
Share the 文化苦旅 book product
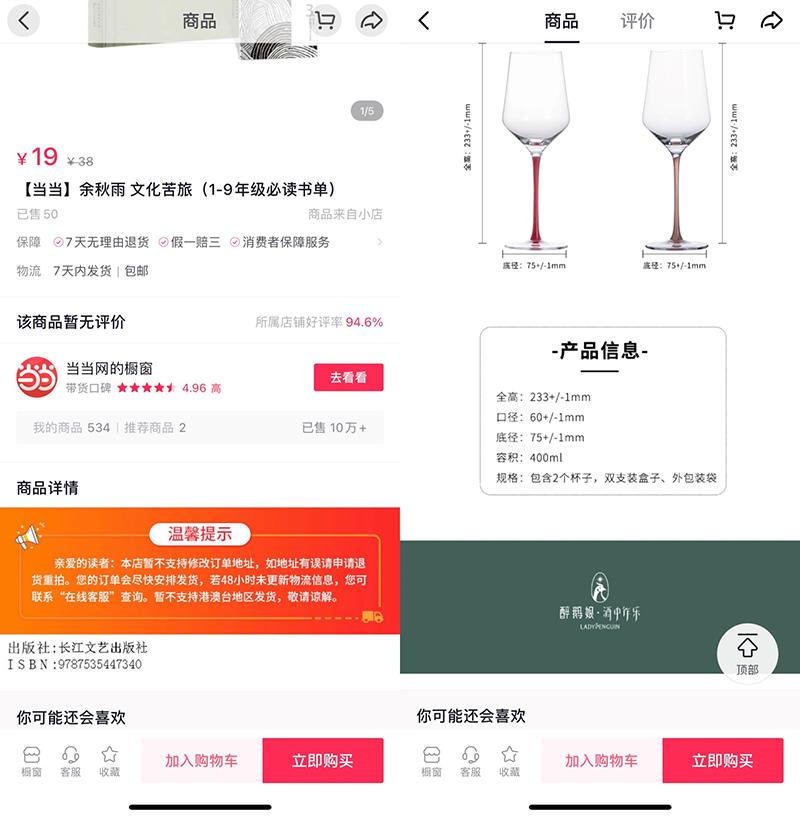[372, 20]
